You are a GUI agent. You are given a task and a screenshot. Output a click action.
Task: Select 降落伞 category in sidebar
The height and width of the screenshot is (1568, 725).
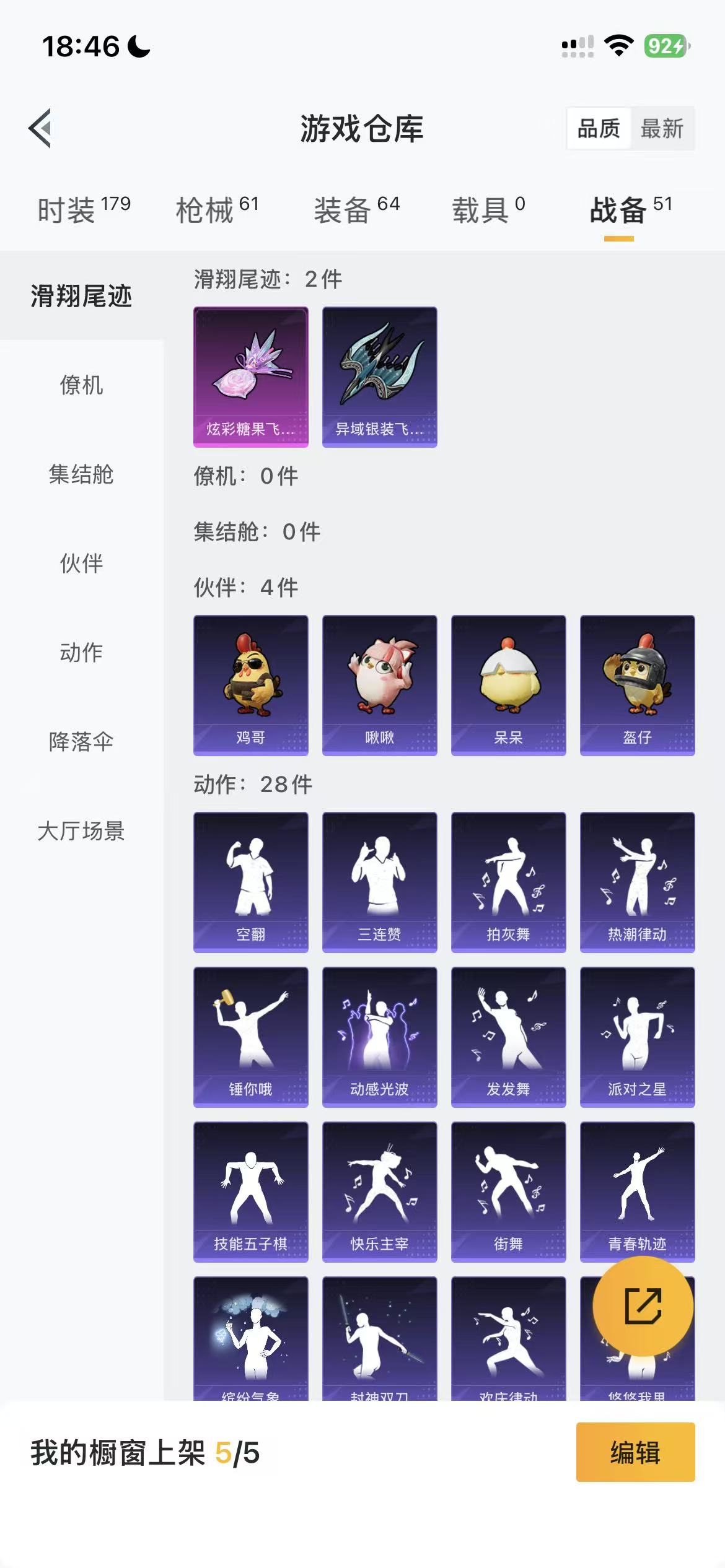click(81, 741)
